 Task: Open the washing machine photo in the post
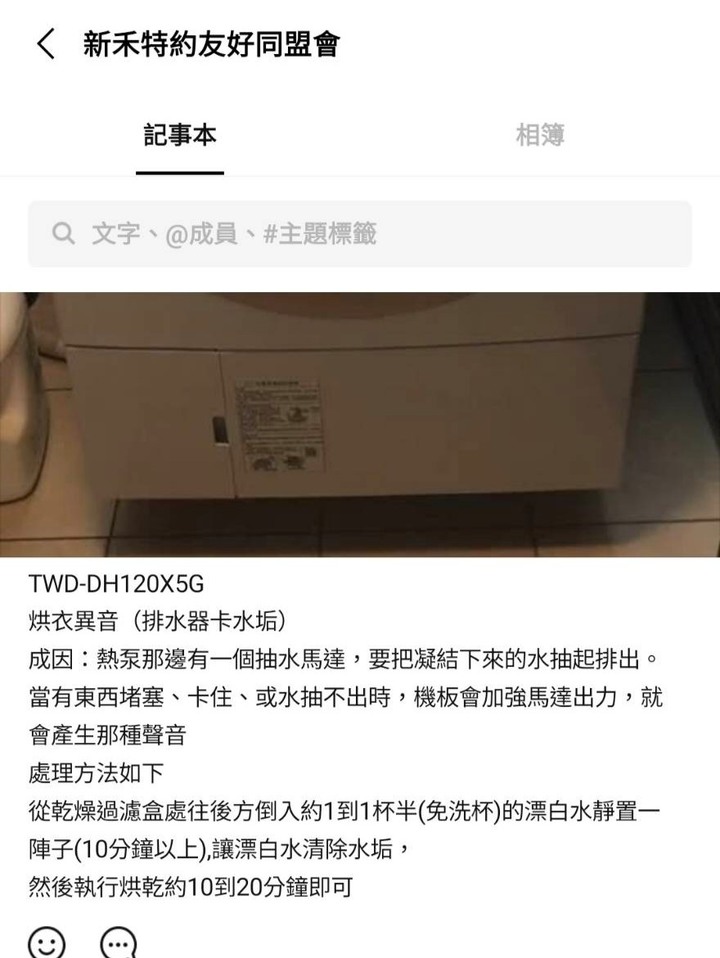(360, 424)
